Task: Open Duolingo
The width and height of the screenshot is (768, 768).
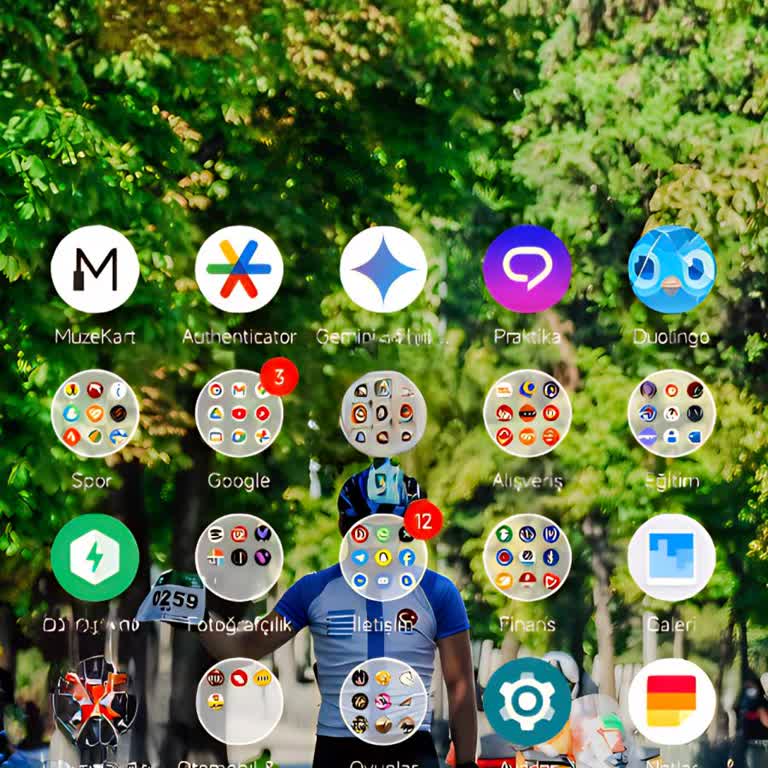Action: [671, 269]
